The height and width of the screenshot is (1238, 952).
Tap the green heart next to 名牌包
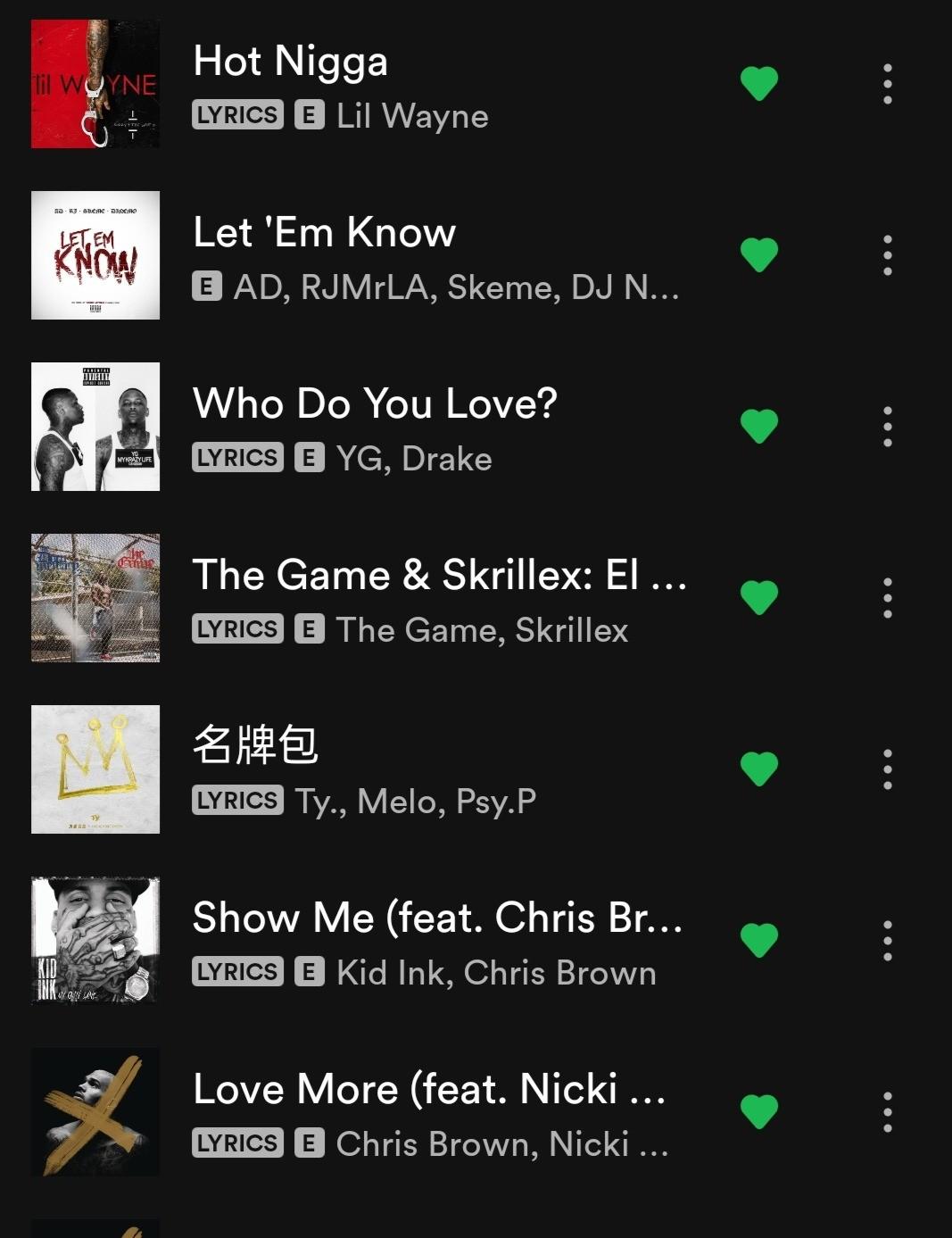pyautogui.click(x=759, y=769)
